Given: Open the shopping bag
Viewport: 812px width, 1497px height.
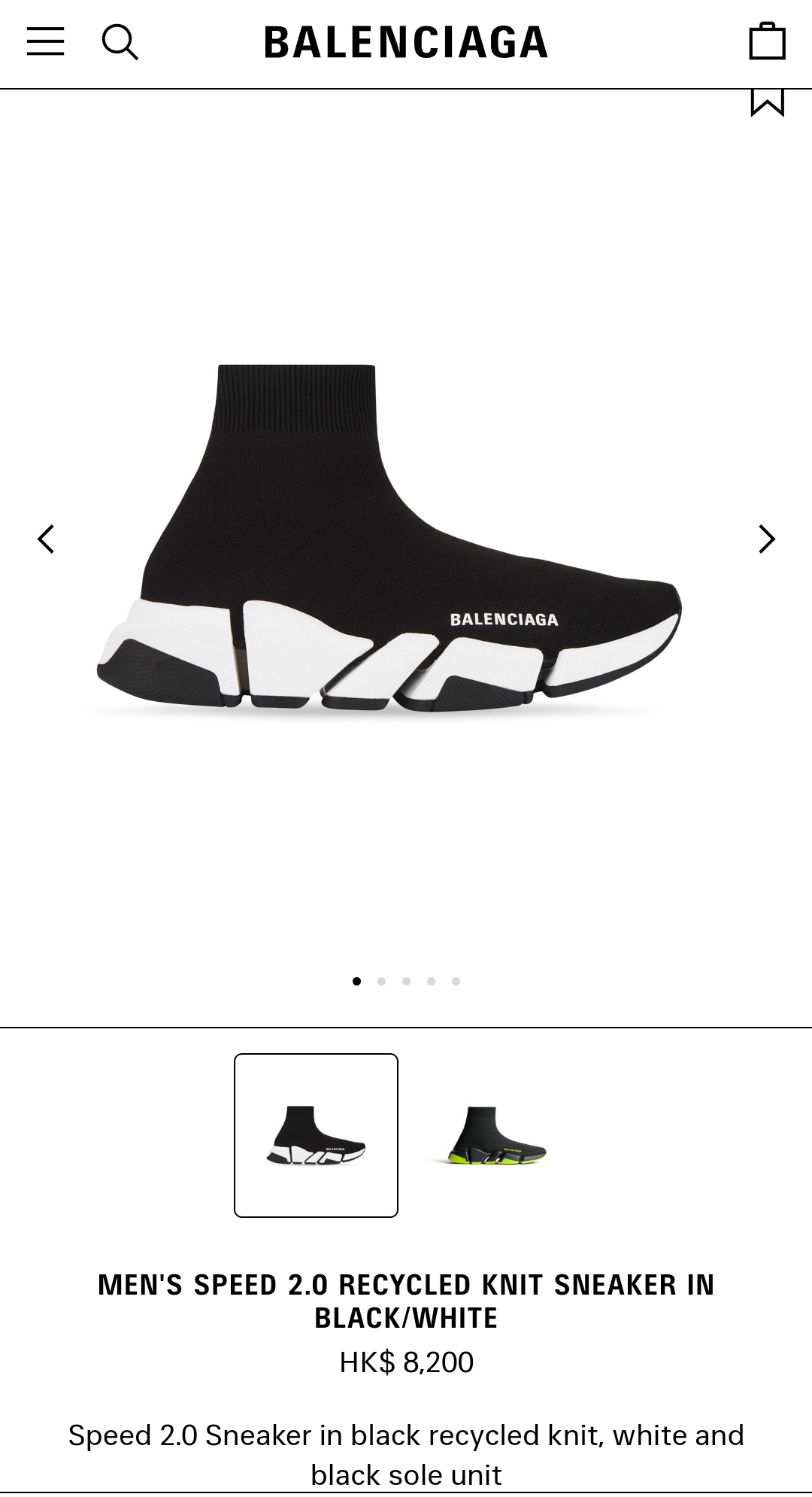Looking at the screenshot, I should coord(767,41).
